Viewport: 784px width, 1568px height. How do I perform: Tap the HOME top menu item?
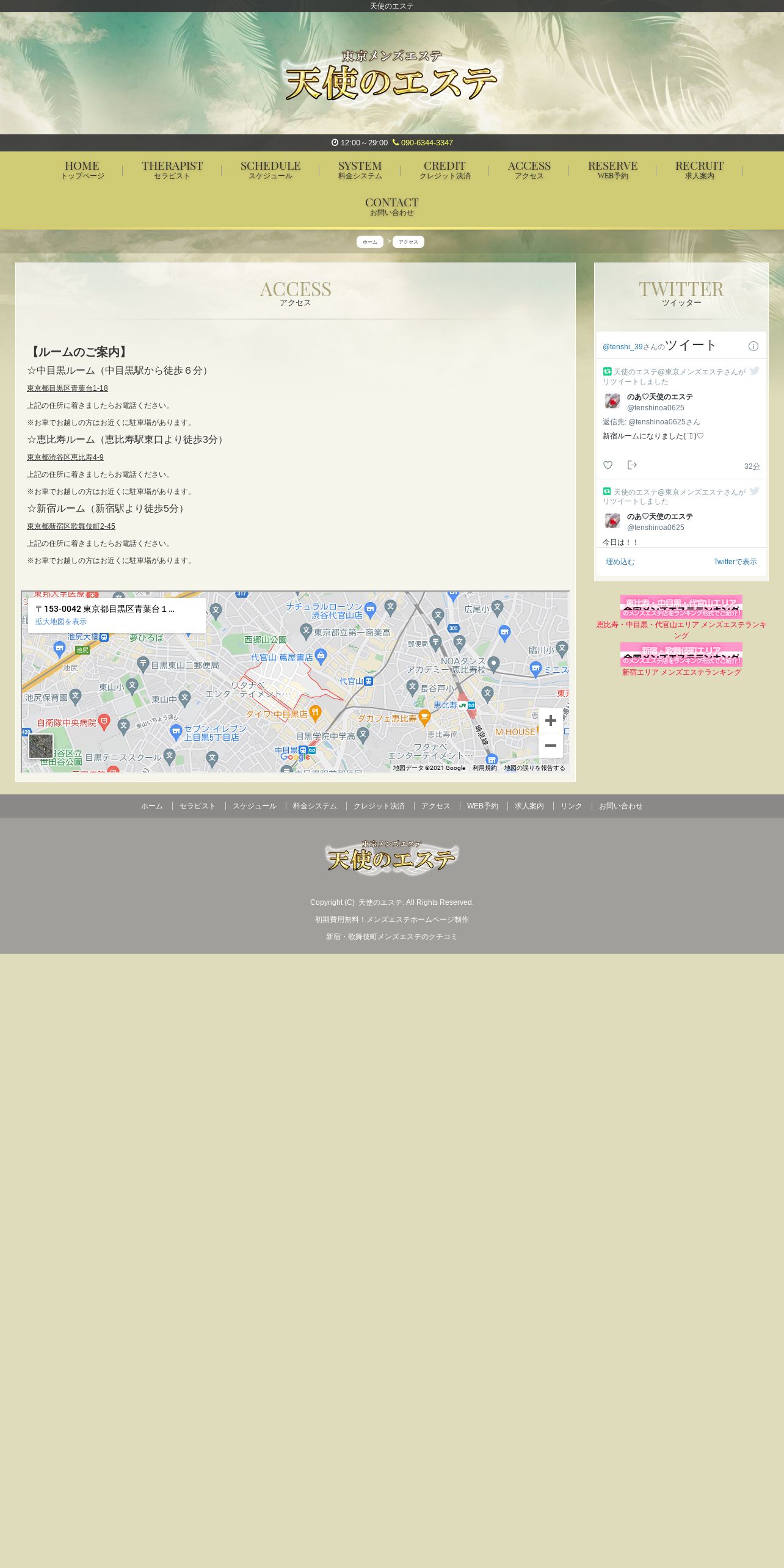(x=82, y=170)
